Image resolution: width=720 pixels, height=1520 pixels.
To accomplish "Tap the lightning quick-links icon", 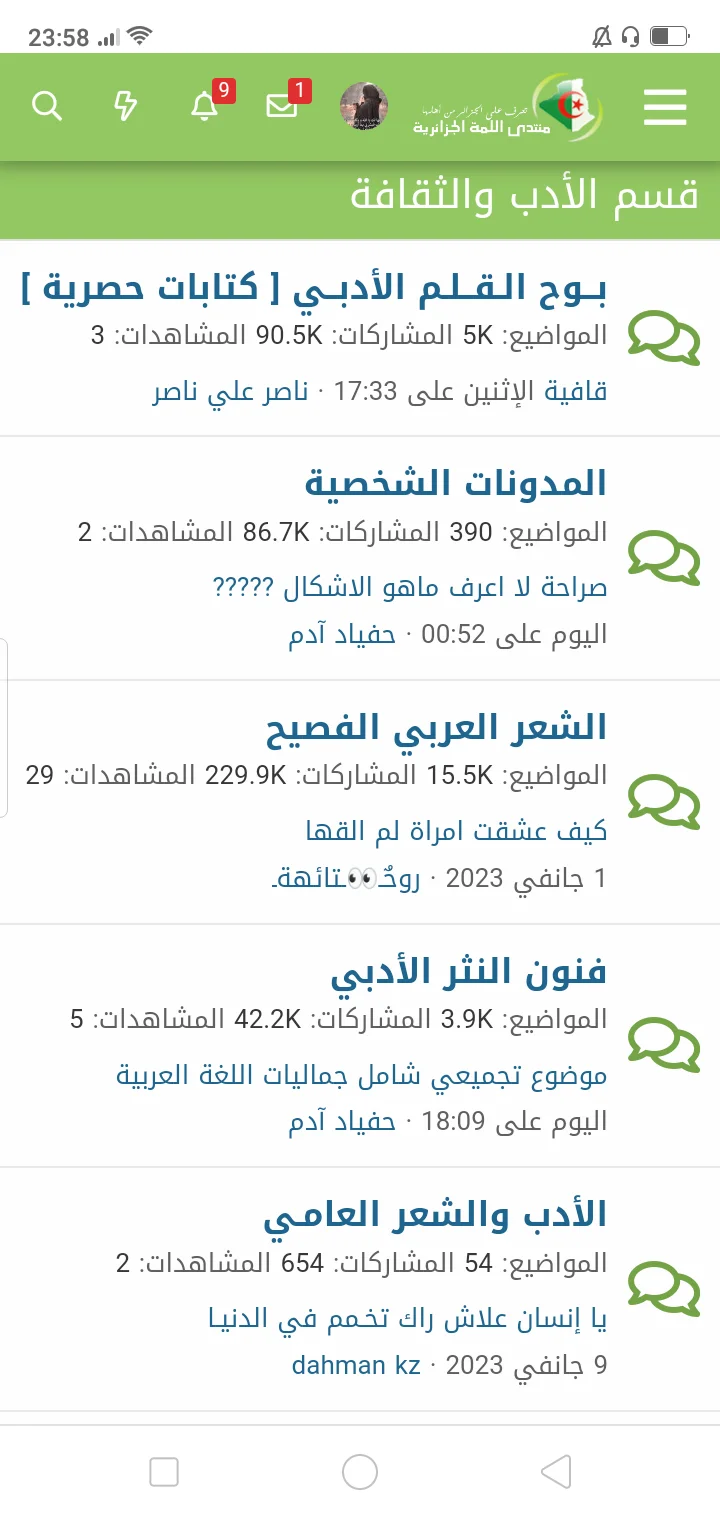I will (x=126, y=107).
